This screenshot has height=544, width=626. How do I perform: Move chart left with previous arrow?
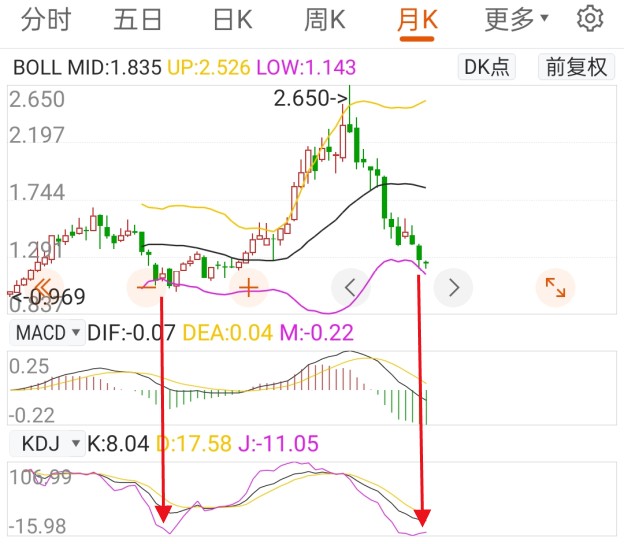tap(351, 287)
